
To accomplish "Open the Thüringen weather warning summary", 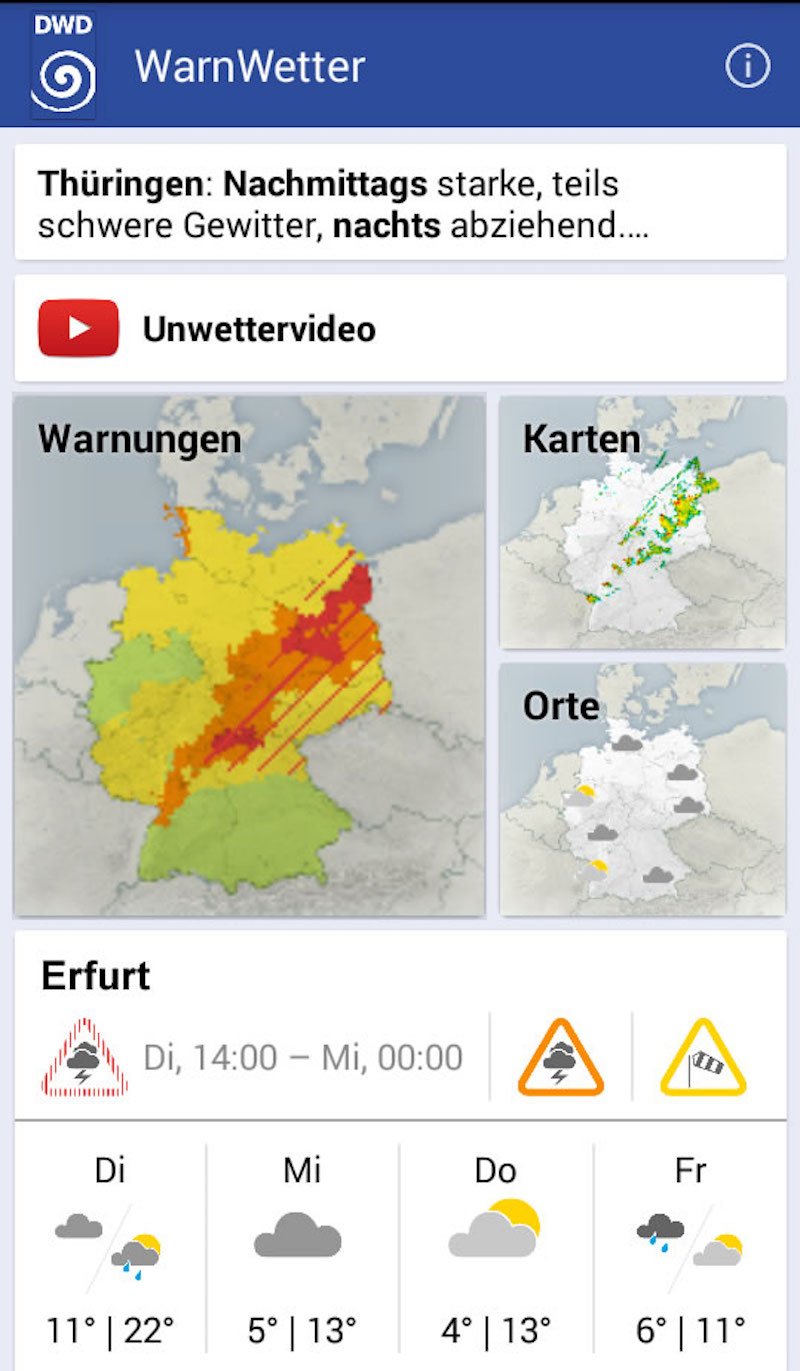I will [400, 203].
